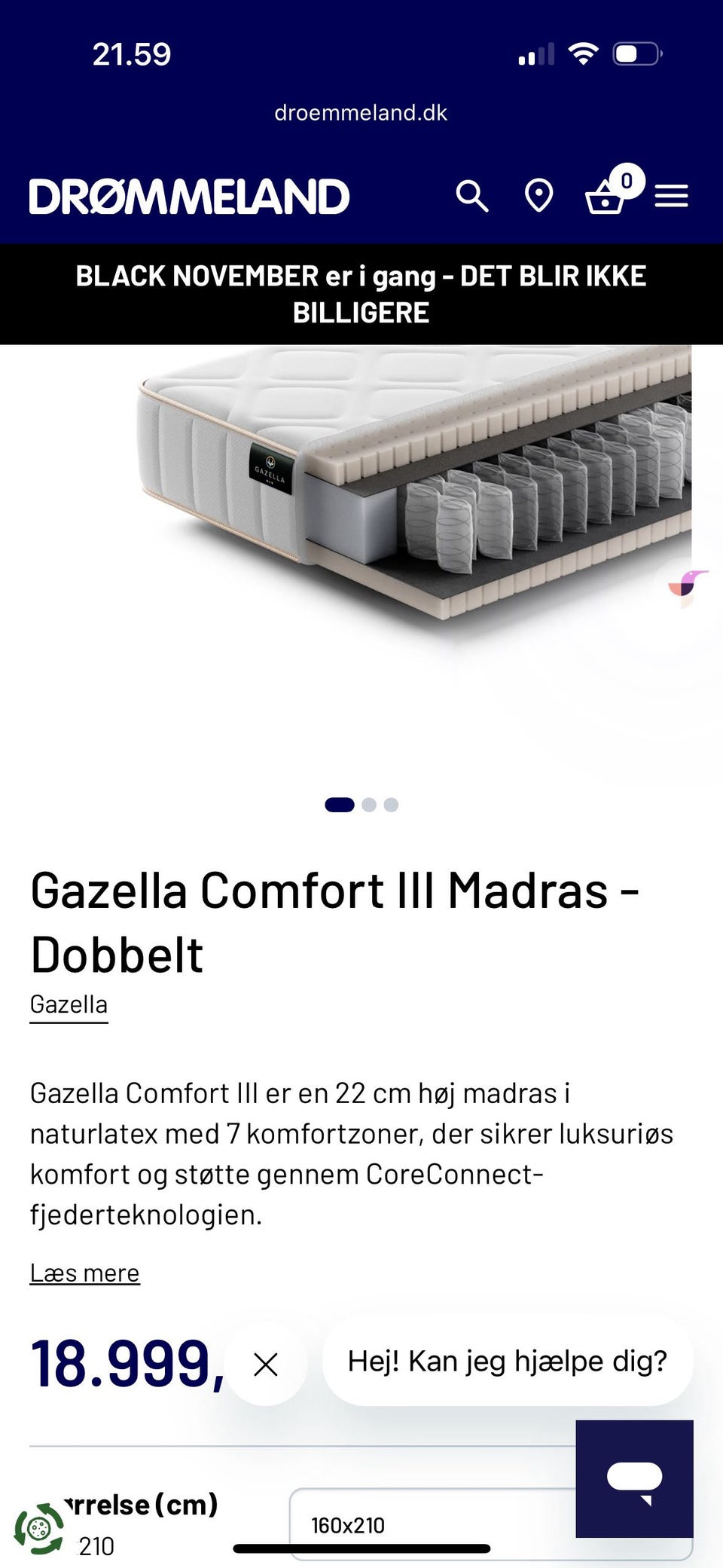Tap the 'Hej! Kan jeg hjælpe dig?' message
Screen dimensions: 723x1568
(508, 1362)
